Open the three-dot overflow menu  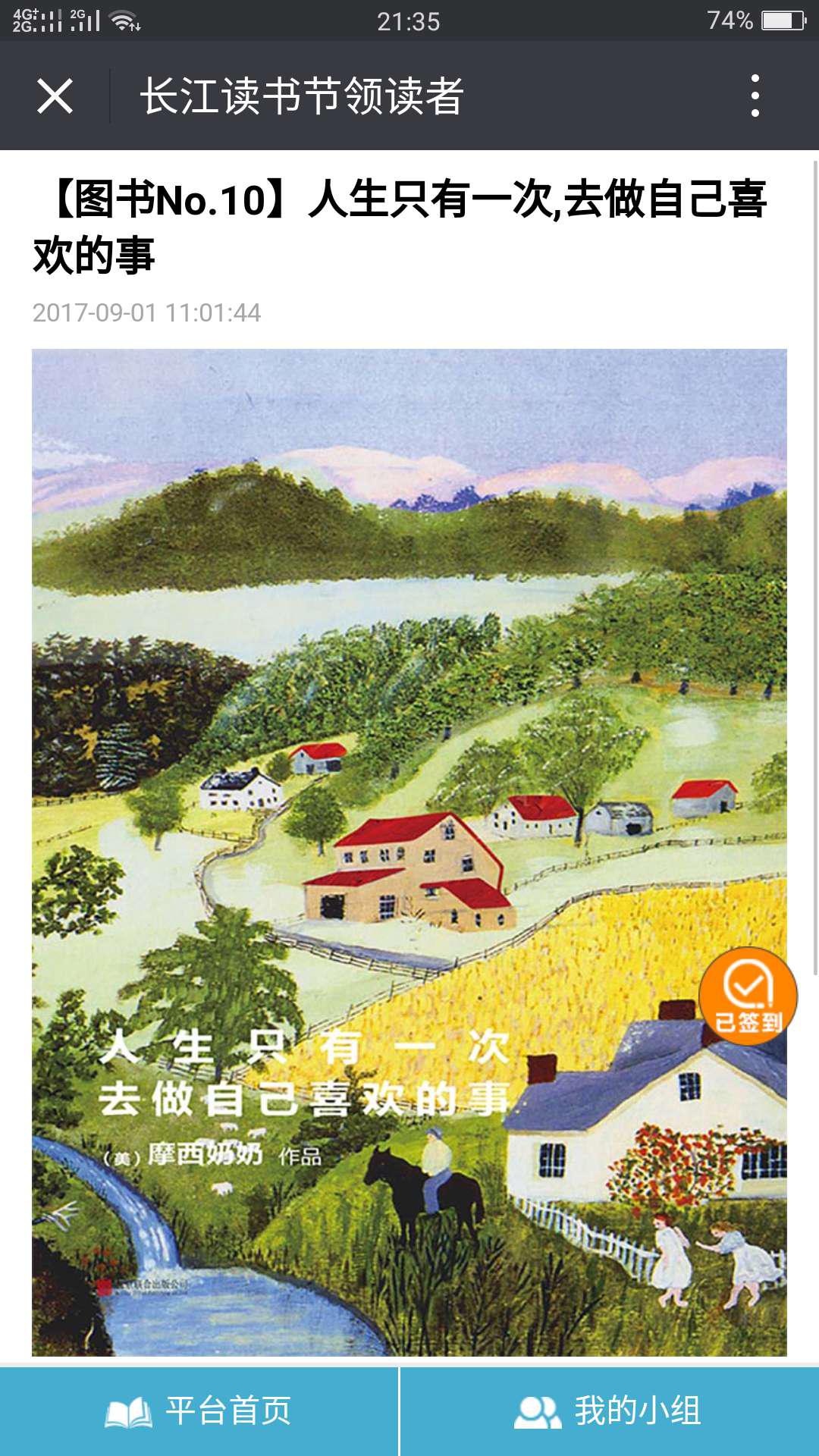755,96
